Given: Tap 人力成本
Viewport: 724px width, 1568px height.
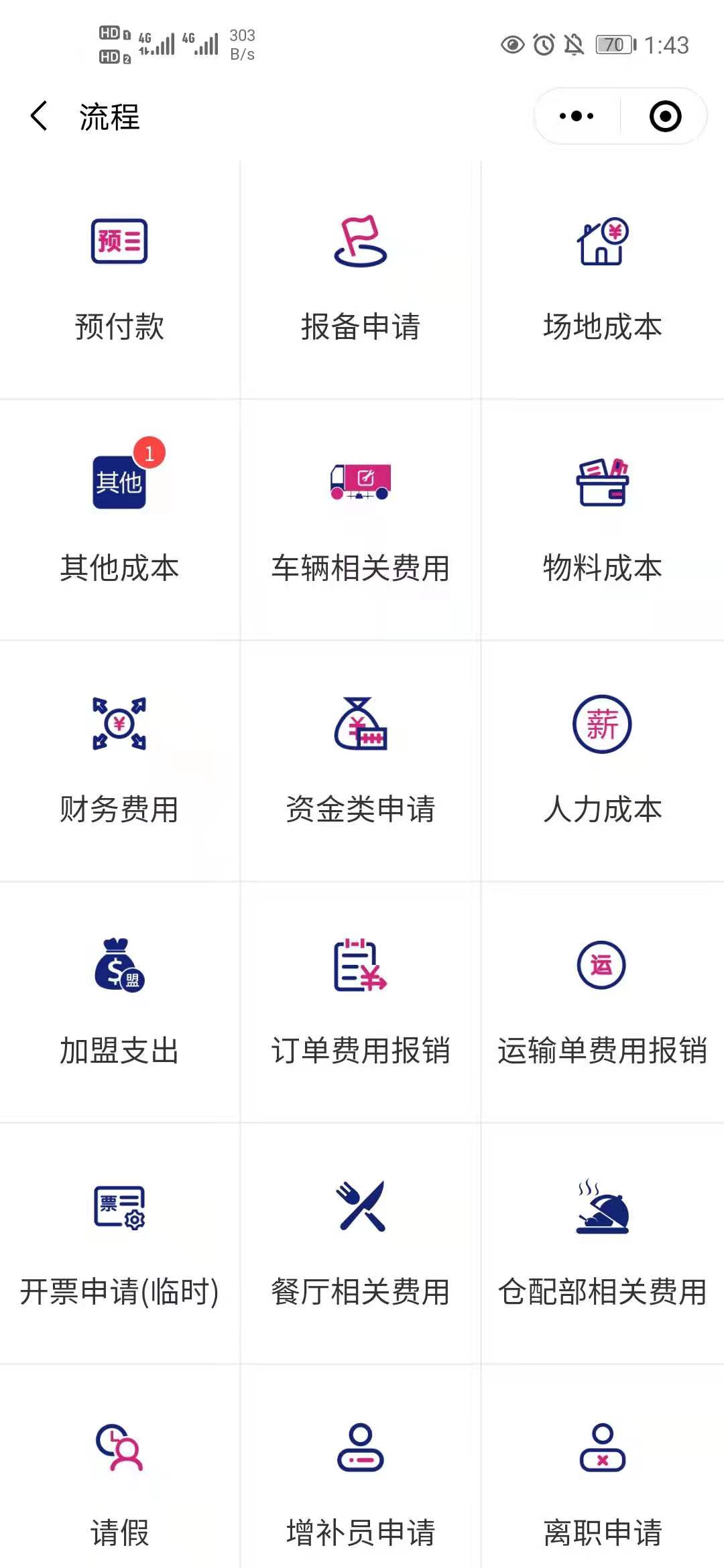Looking at the screenshot, I should point(603,762).
